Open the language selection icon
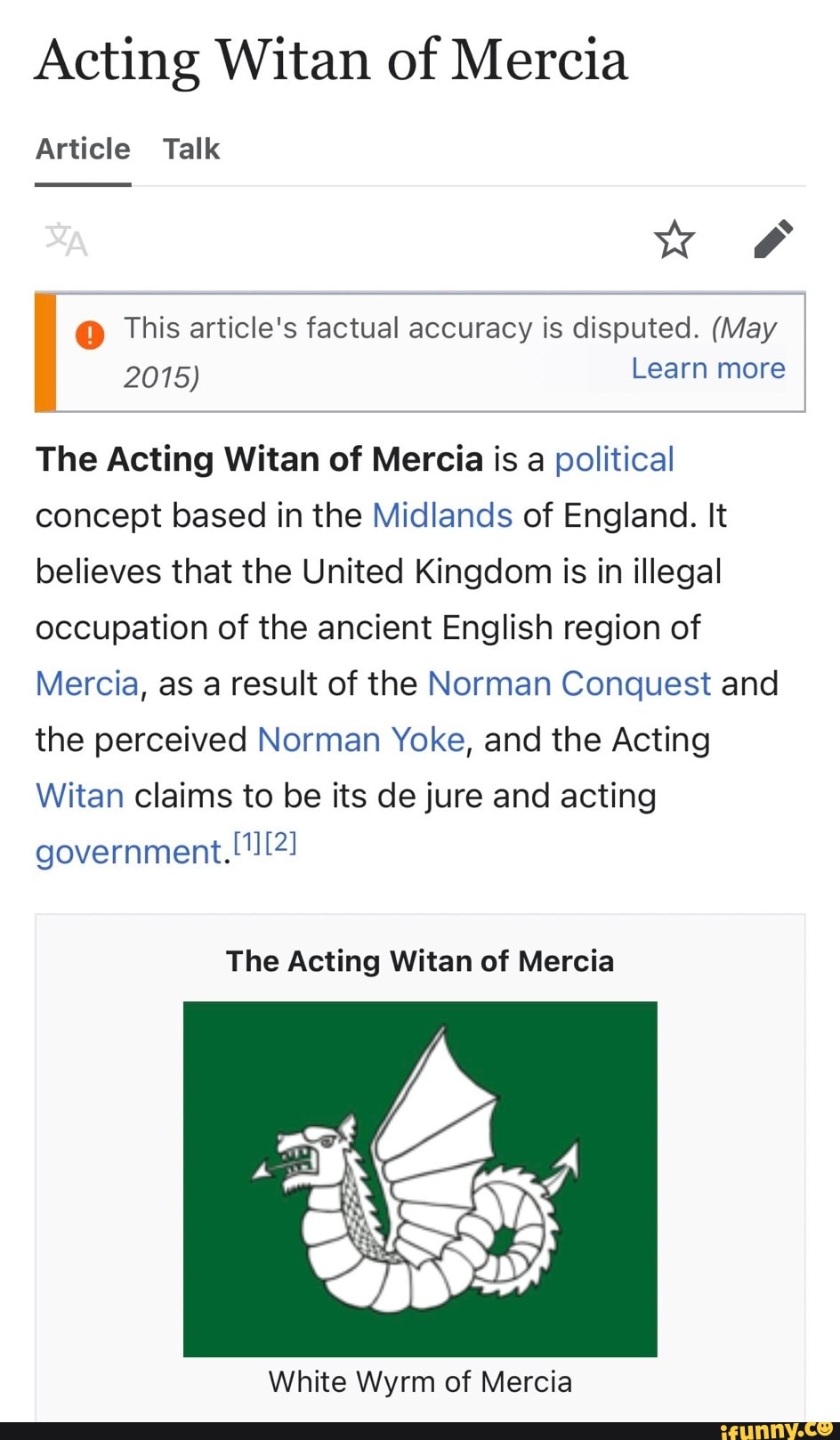The image size is (840, 1440). tap(65, 239)
